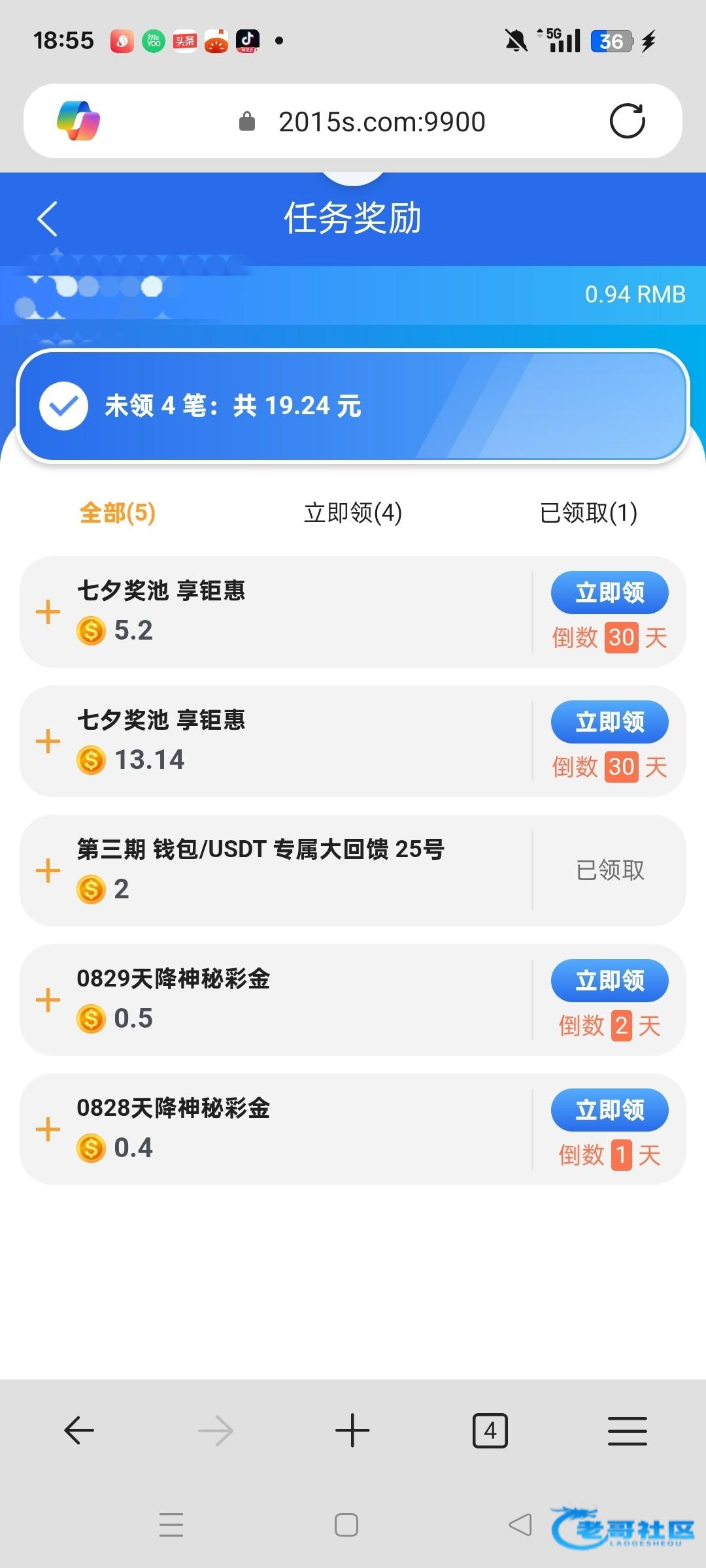This screenshot has height=1568, width=706.
Task: Open a new browser tab
Action: pos(352,1431)
